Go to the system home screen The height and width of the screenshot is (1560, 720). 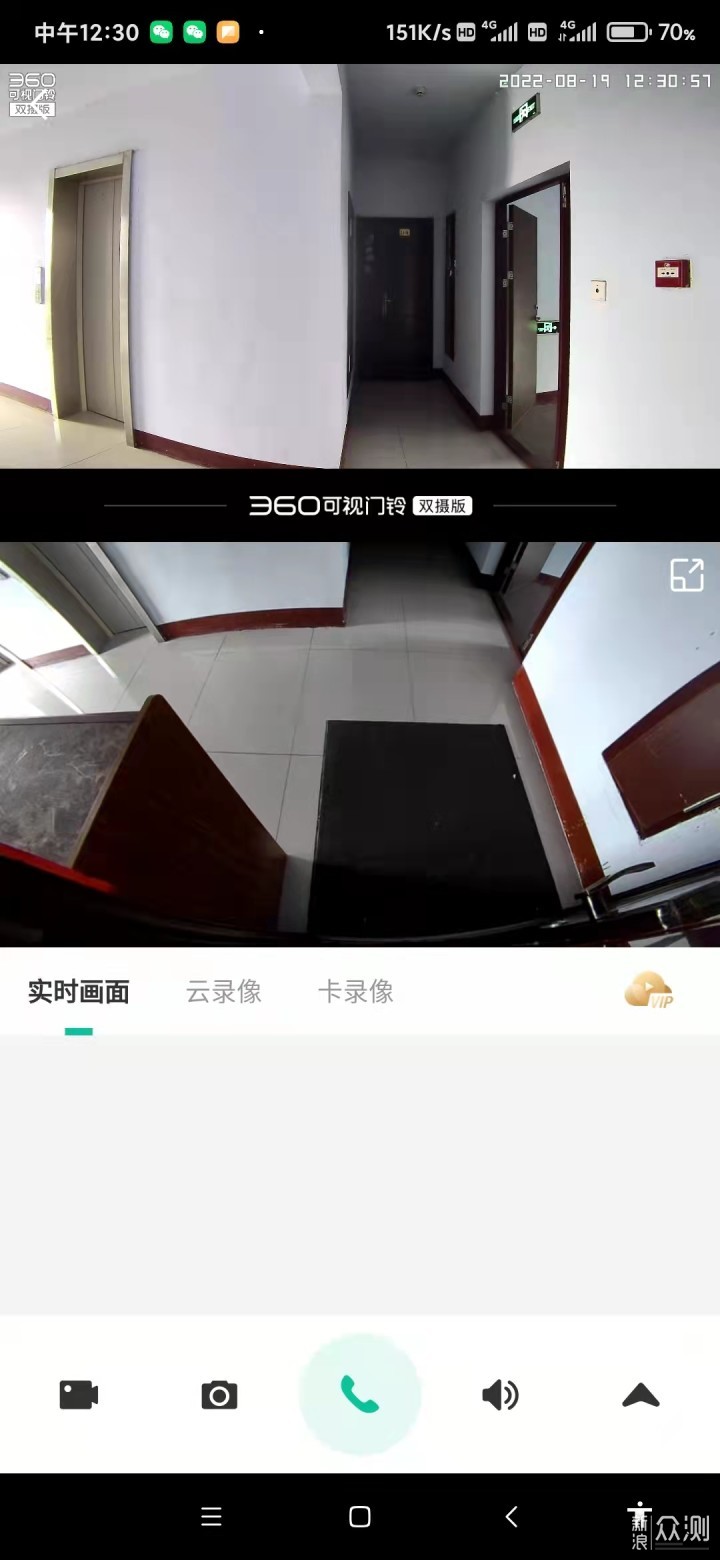click(x=360, y=1517)
